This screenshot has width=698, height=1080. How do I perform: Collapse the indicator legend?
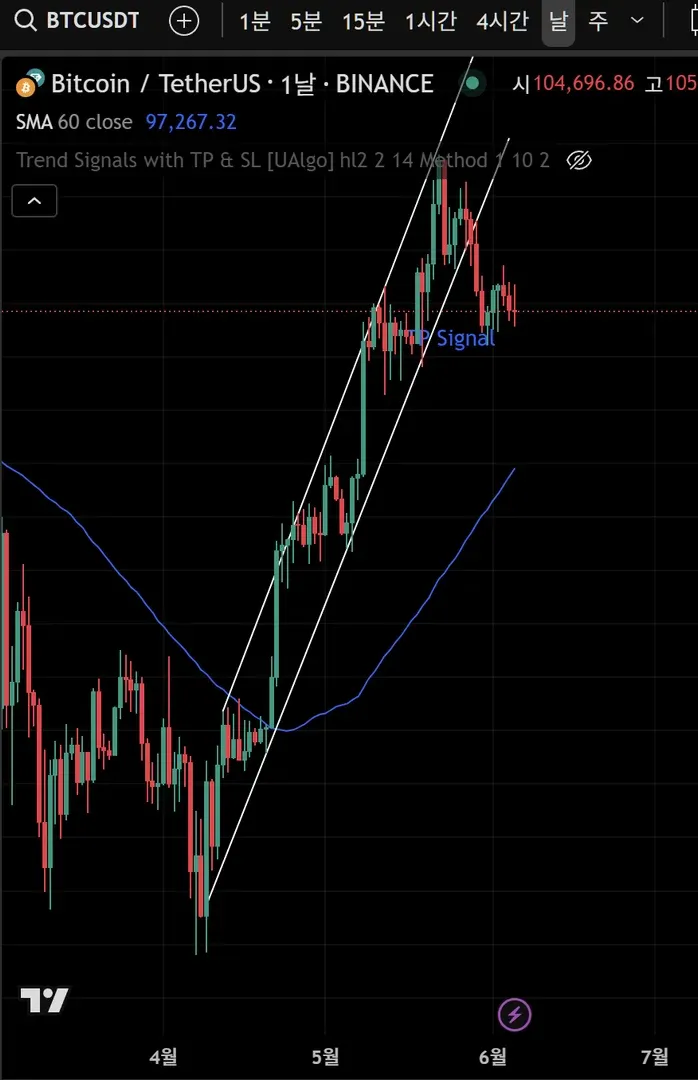(x=34, y=202)
